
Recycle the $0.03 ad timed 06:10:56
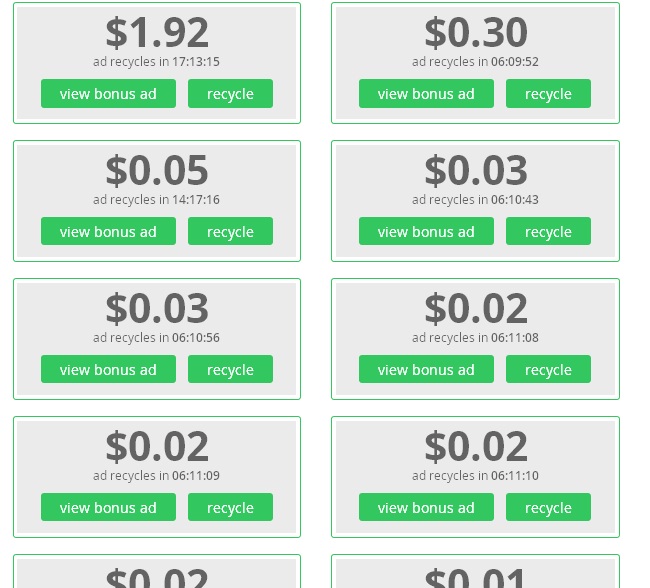click(230, 370)
